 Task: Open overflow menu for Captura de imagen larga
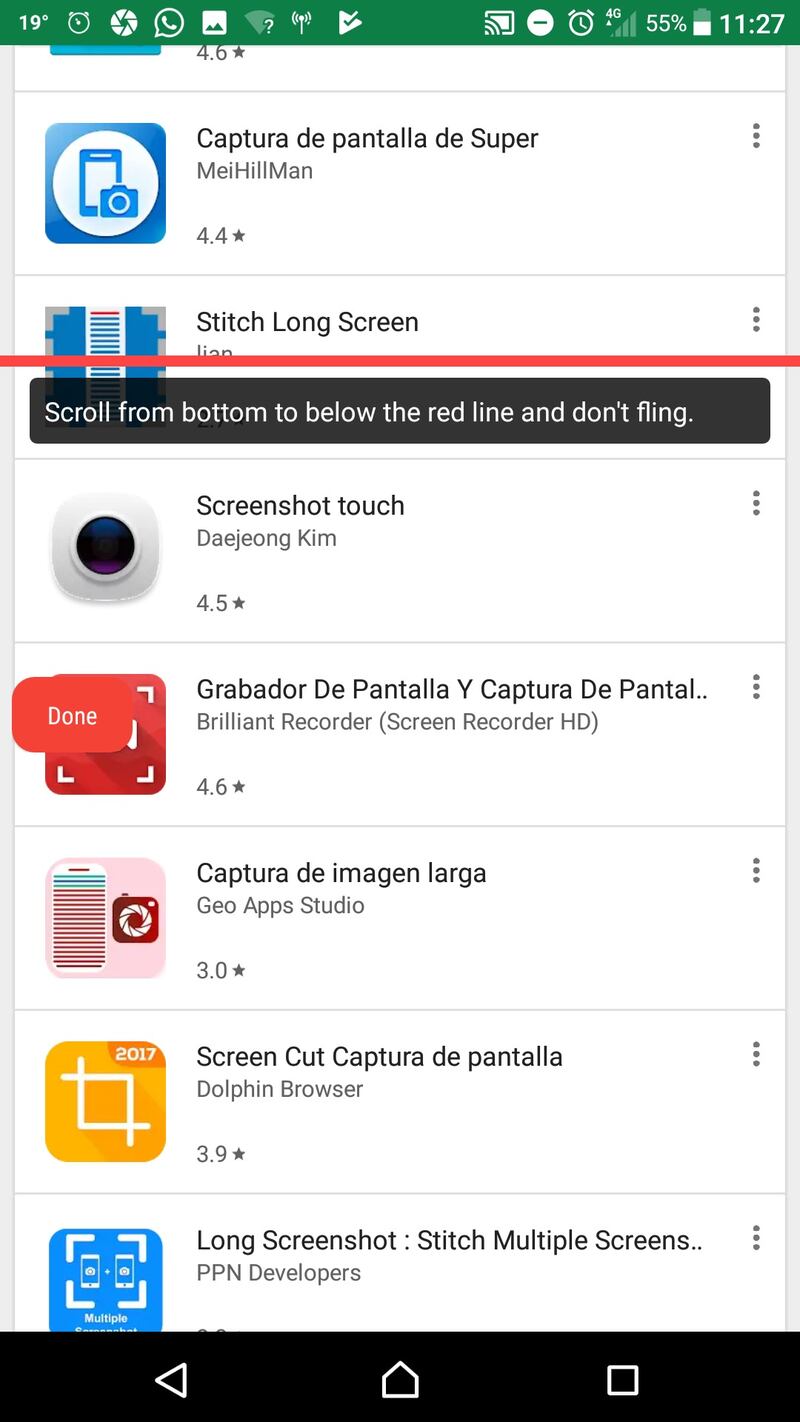756,871
